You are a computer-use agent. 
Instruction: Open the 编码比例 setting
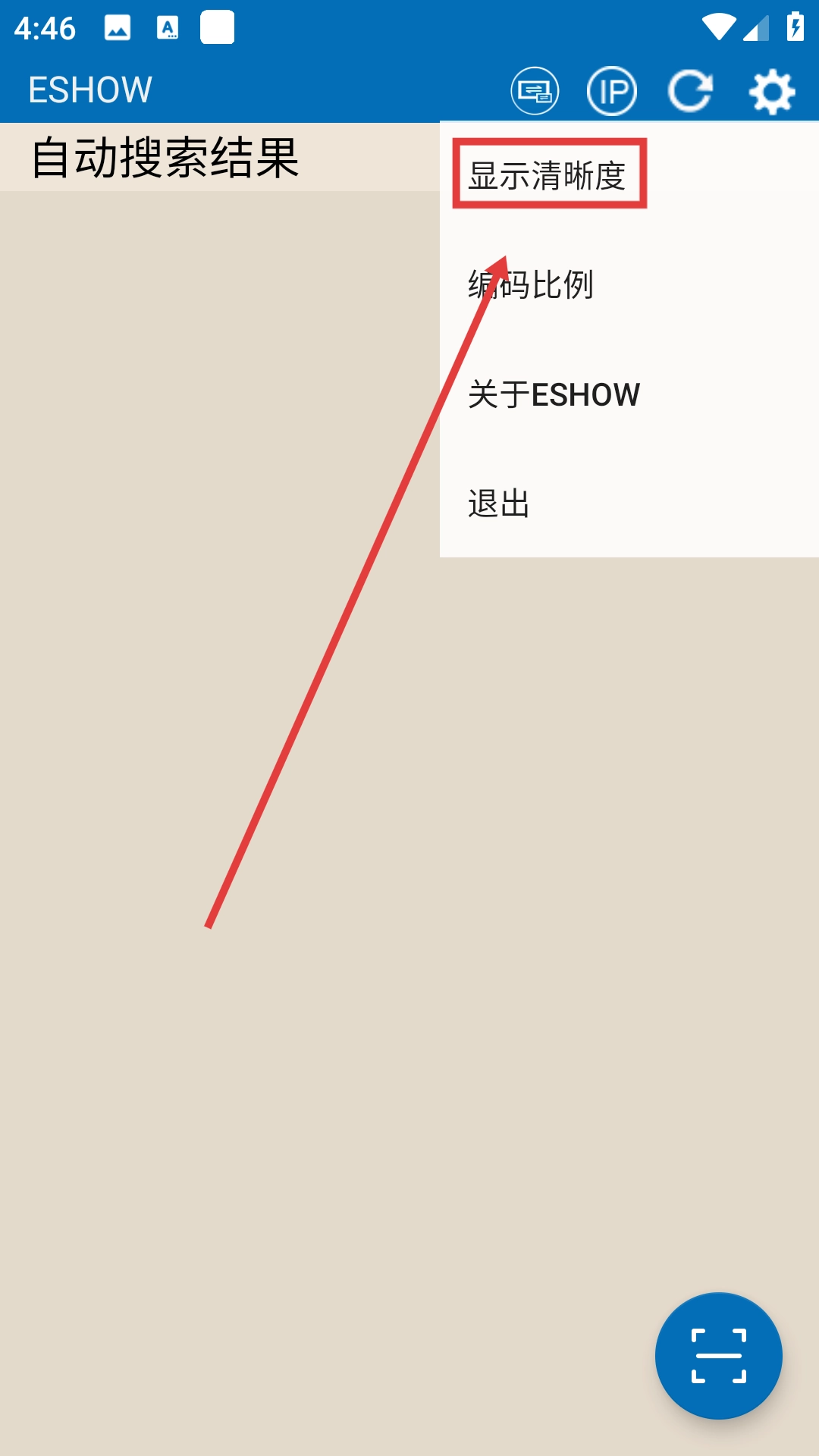[531, 285]
